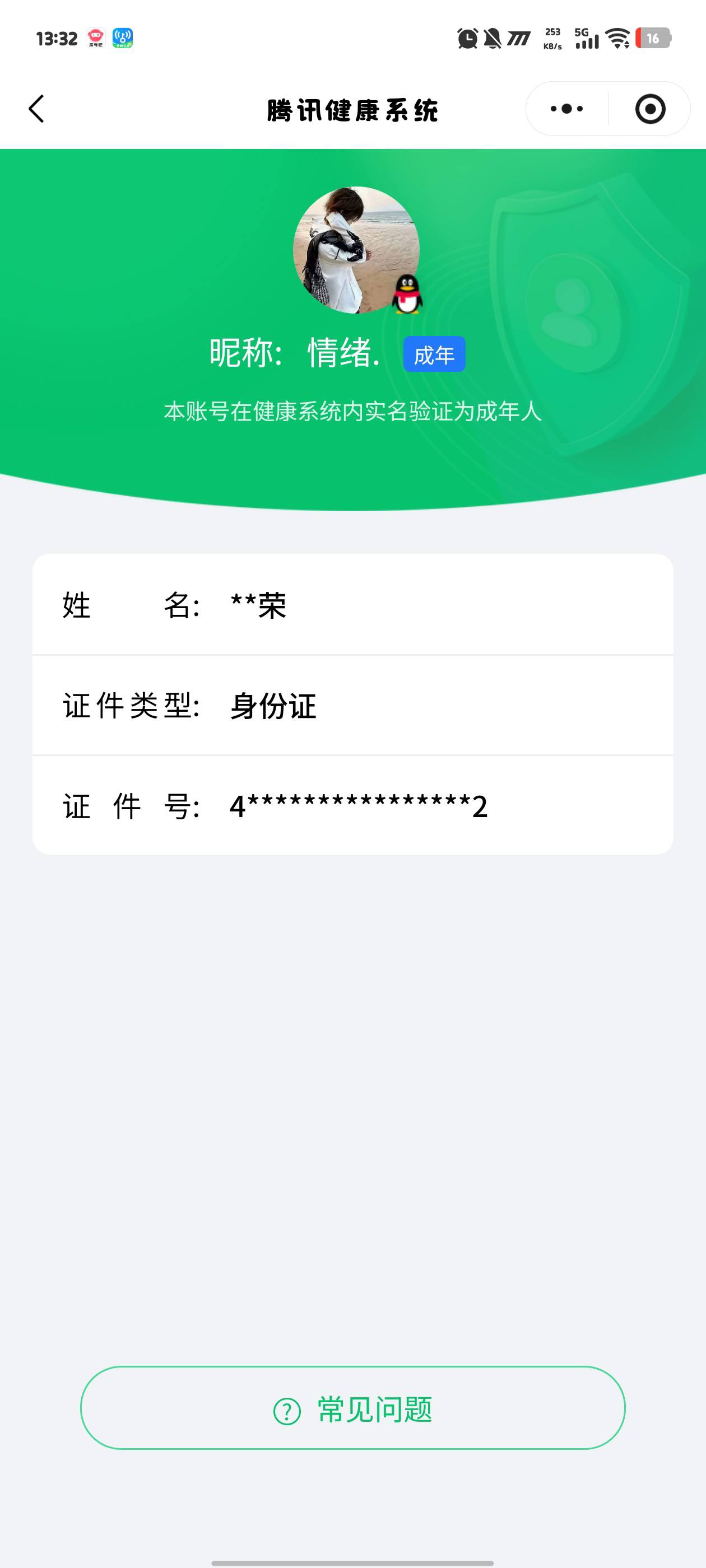Screen dimensions: 706x1568
Task: Tap the 证件号 ID number row
Action: (352, 806)
